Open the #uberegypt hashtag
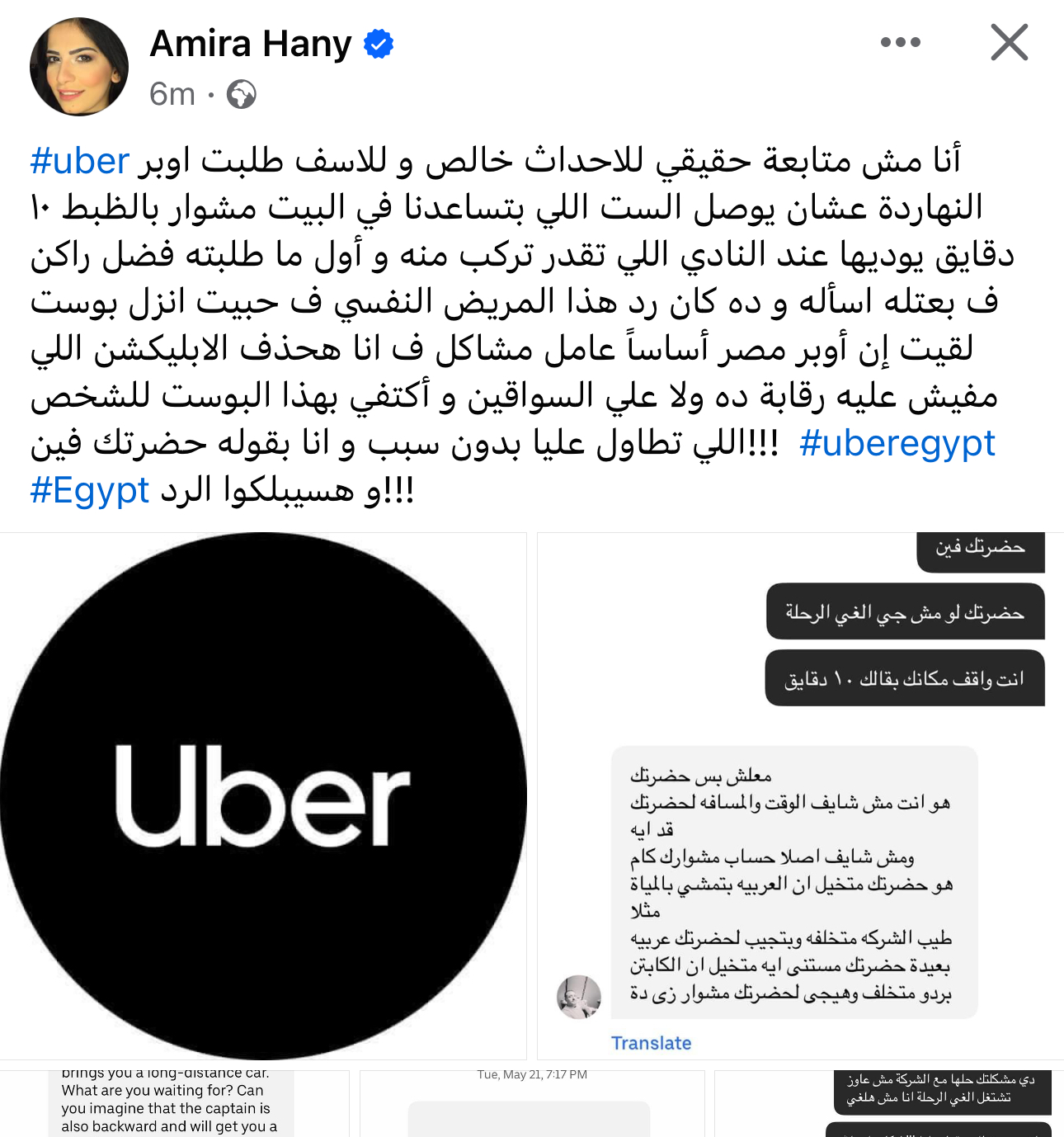The width and height of the screenshot is (1064, 1137). (897, 443)
